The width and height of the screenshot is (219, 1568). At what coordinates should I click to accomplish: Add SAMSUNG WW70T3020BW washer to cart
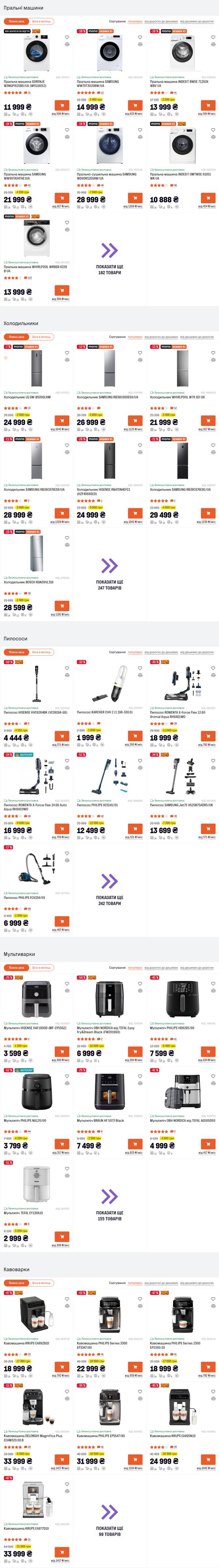tap(135, 105)
